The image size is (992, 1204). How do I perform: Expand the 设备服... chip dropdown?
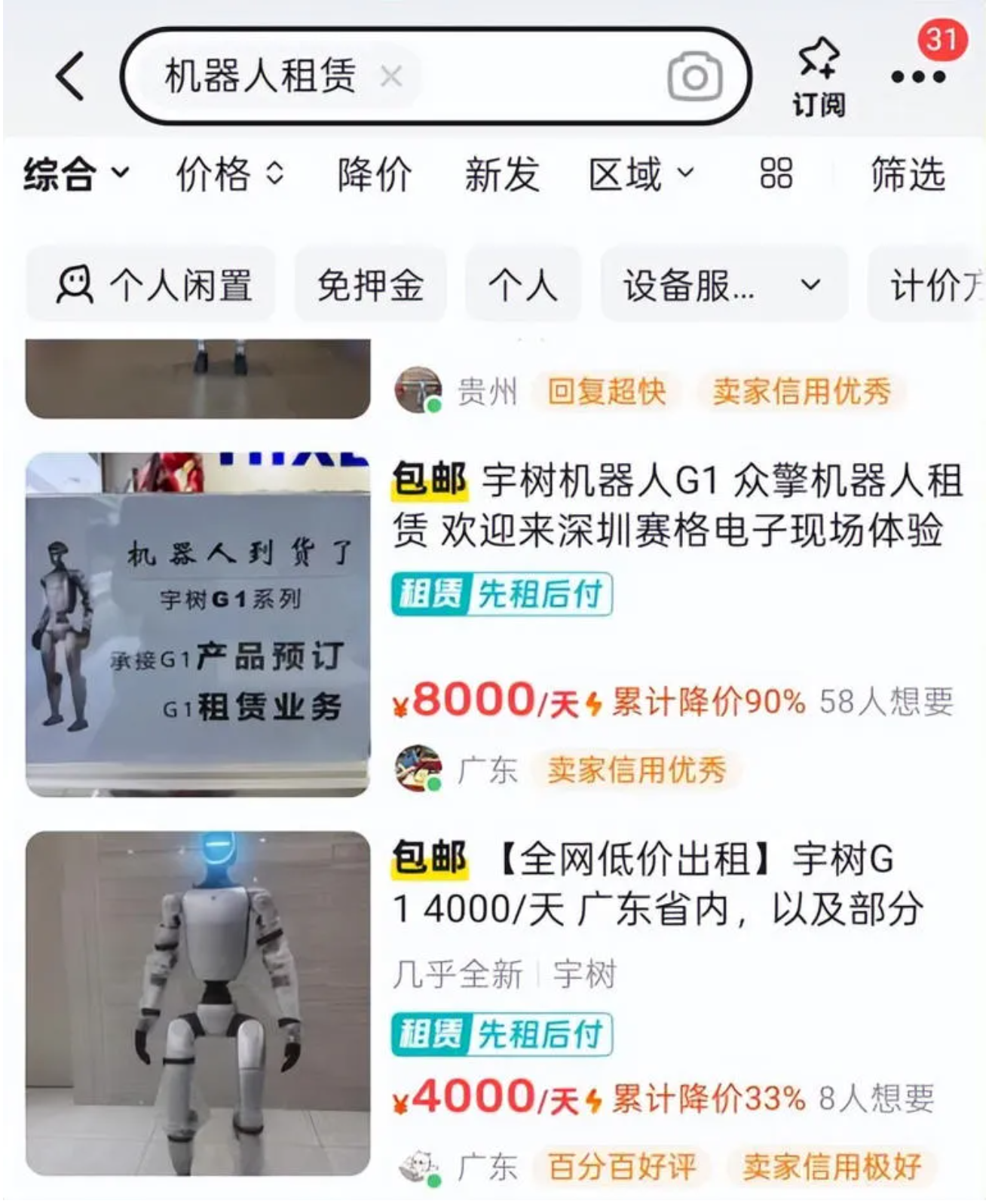[722, 286]
